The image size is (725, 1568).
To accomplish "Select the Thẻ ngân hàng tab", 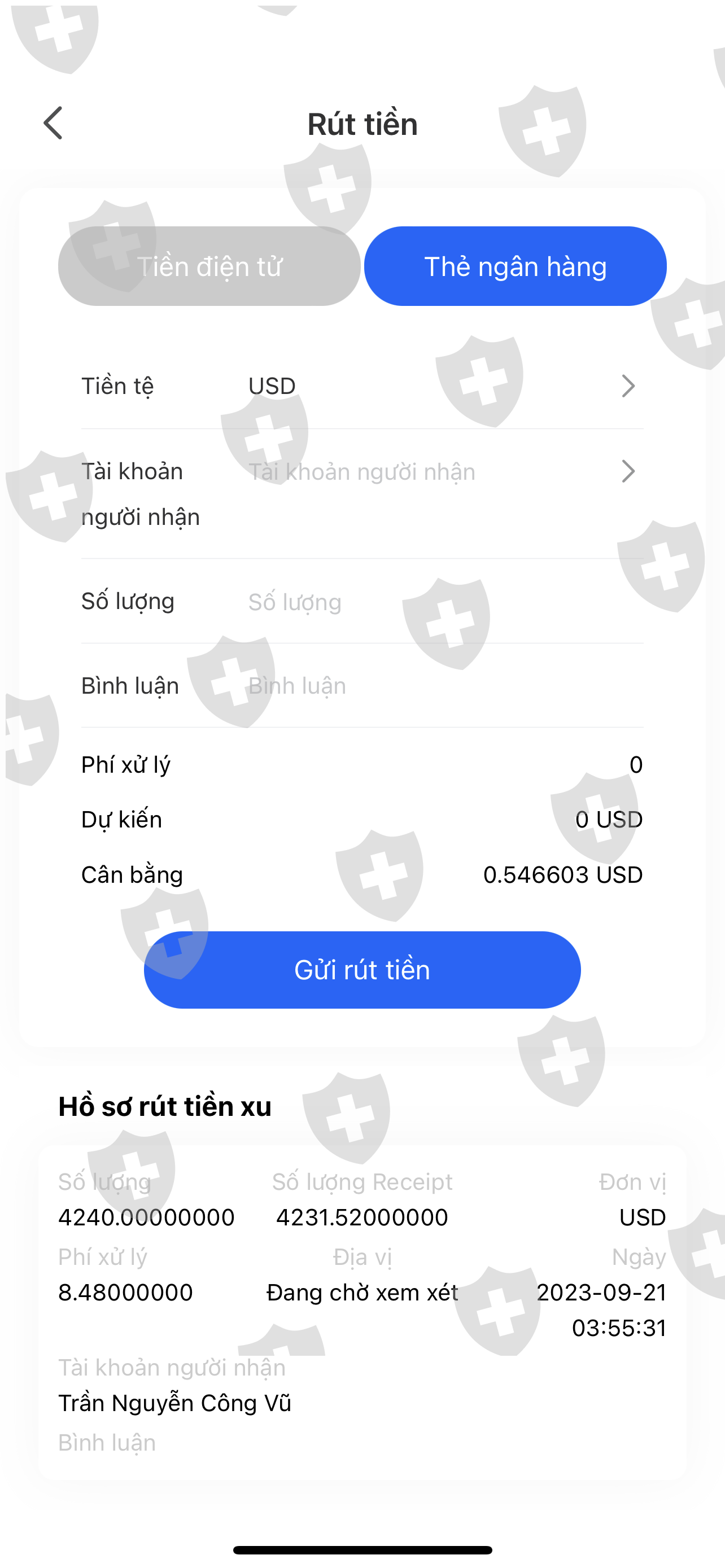I will [515, 266].
